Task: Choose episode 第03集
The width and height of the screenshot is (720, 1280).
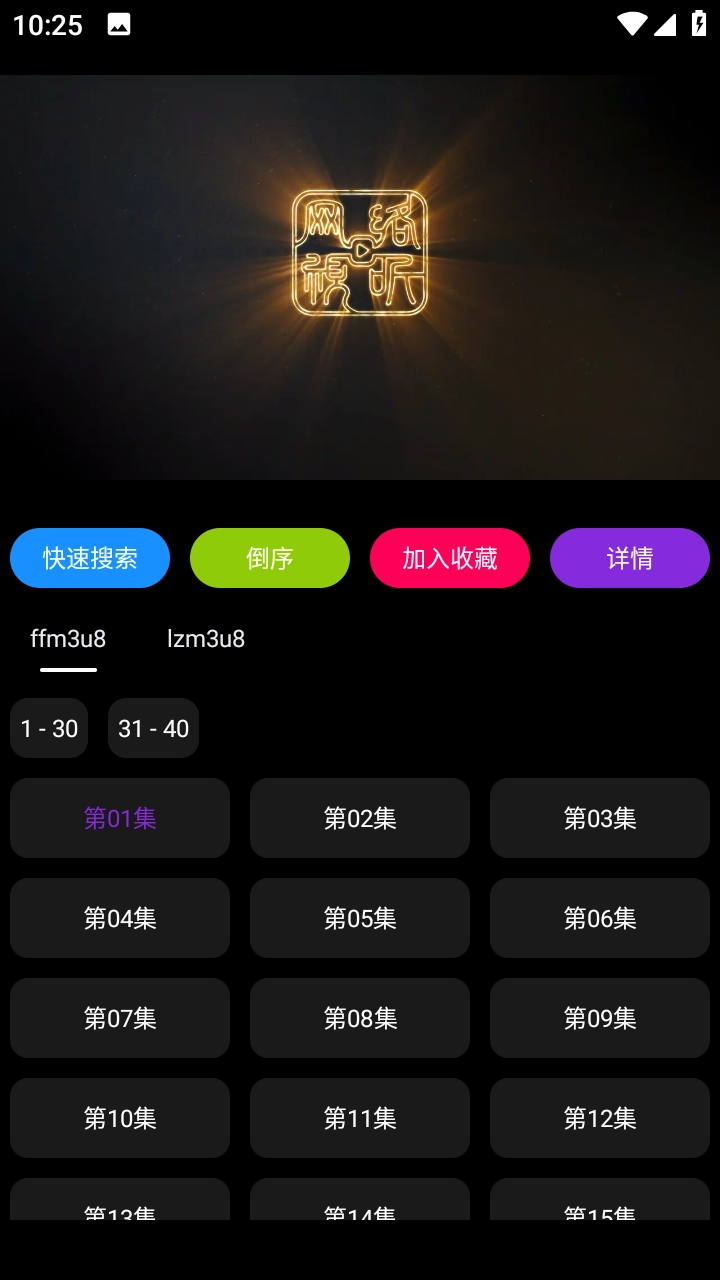Action: [x=600, y=818]
